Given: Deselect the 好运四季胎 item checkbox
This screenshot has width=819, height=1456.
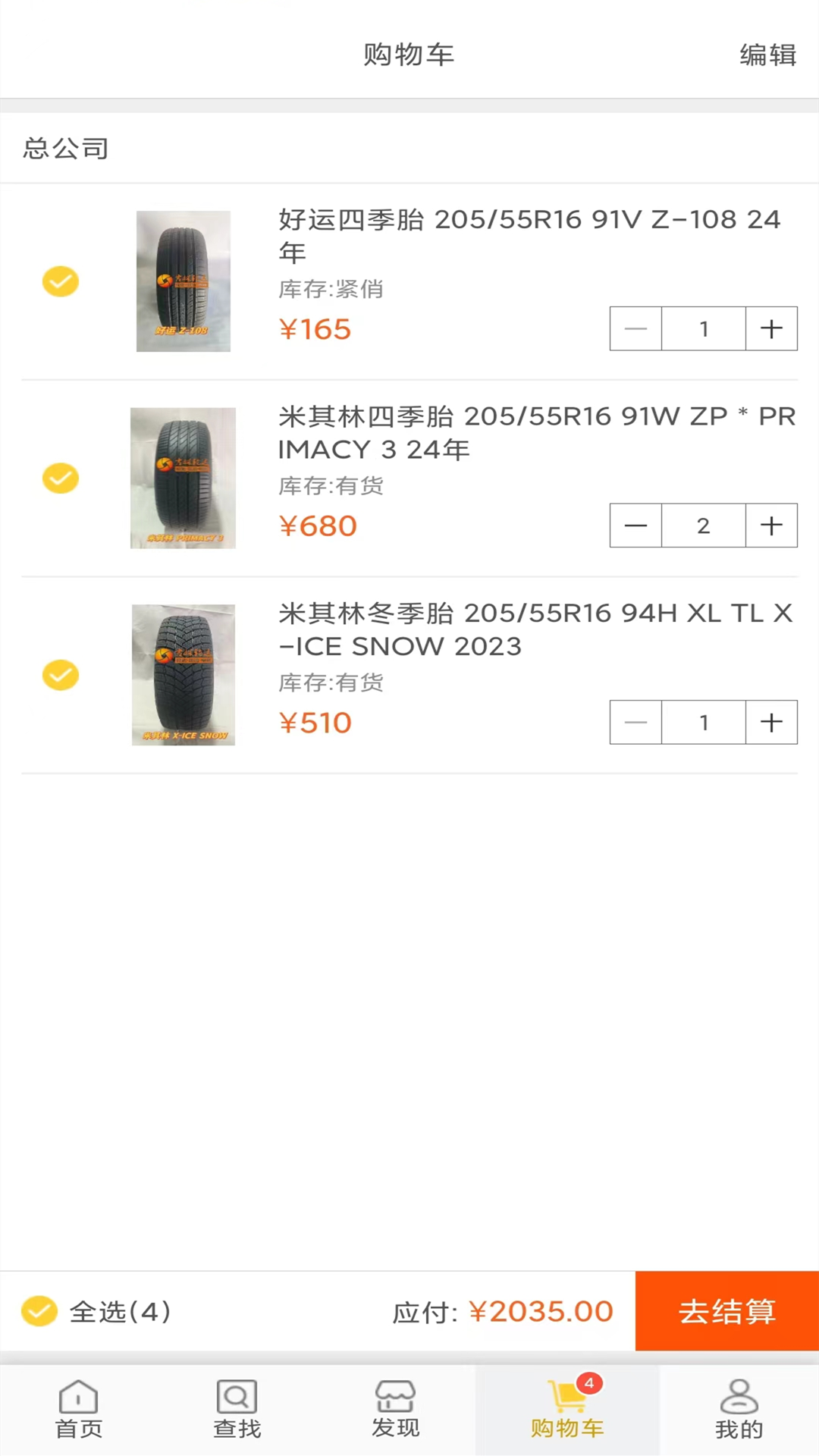Looking at the screenshot, I should tap(61, 281).
